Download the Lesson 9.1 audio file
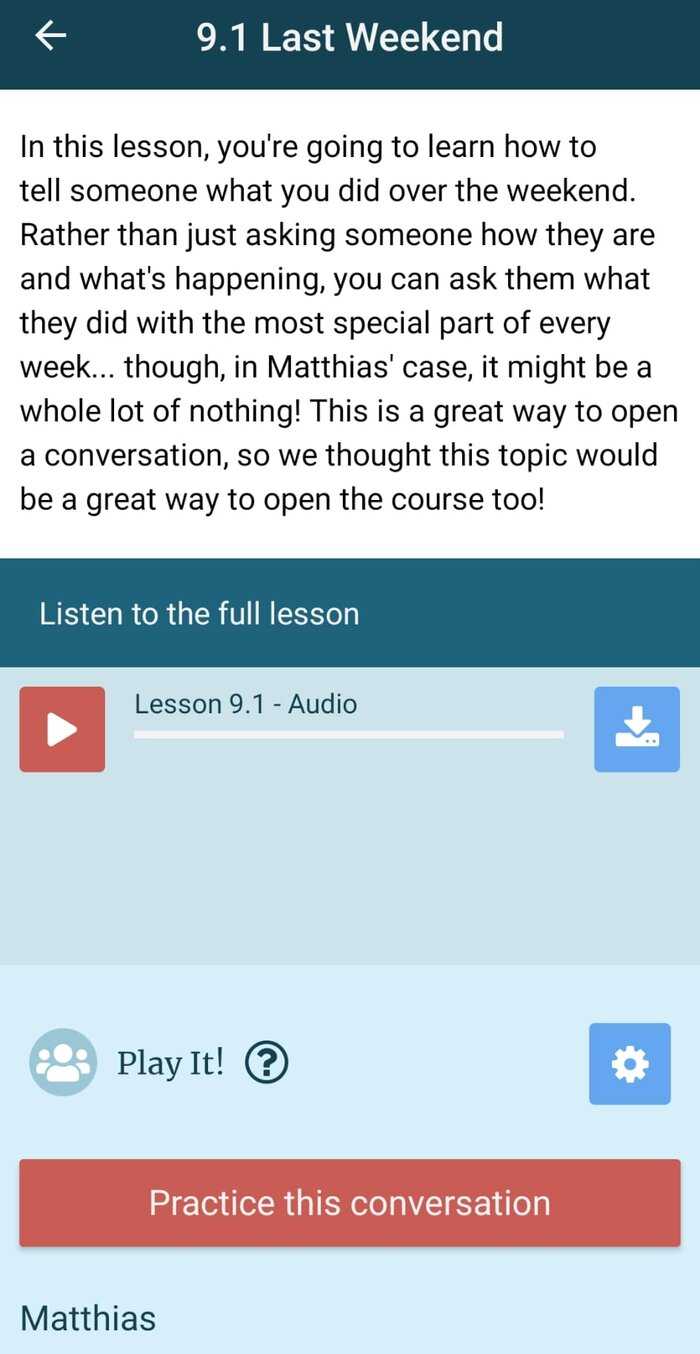 [636, 729]
